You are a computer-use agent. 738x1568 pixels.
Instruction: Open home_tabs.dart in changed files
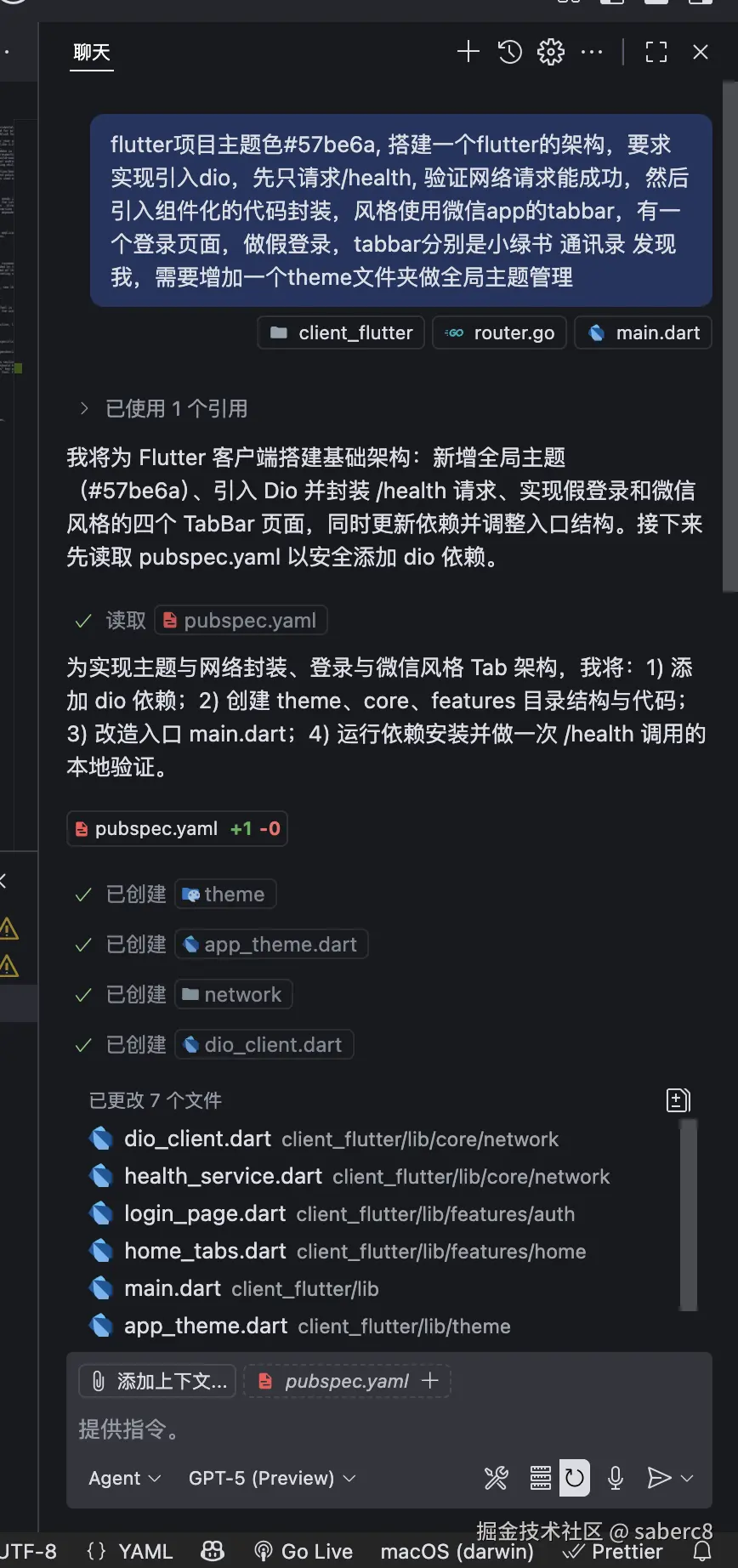tap(205, 1251)
